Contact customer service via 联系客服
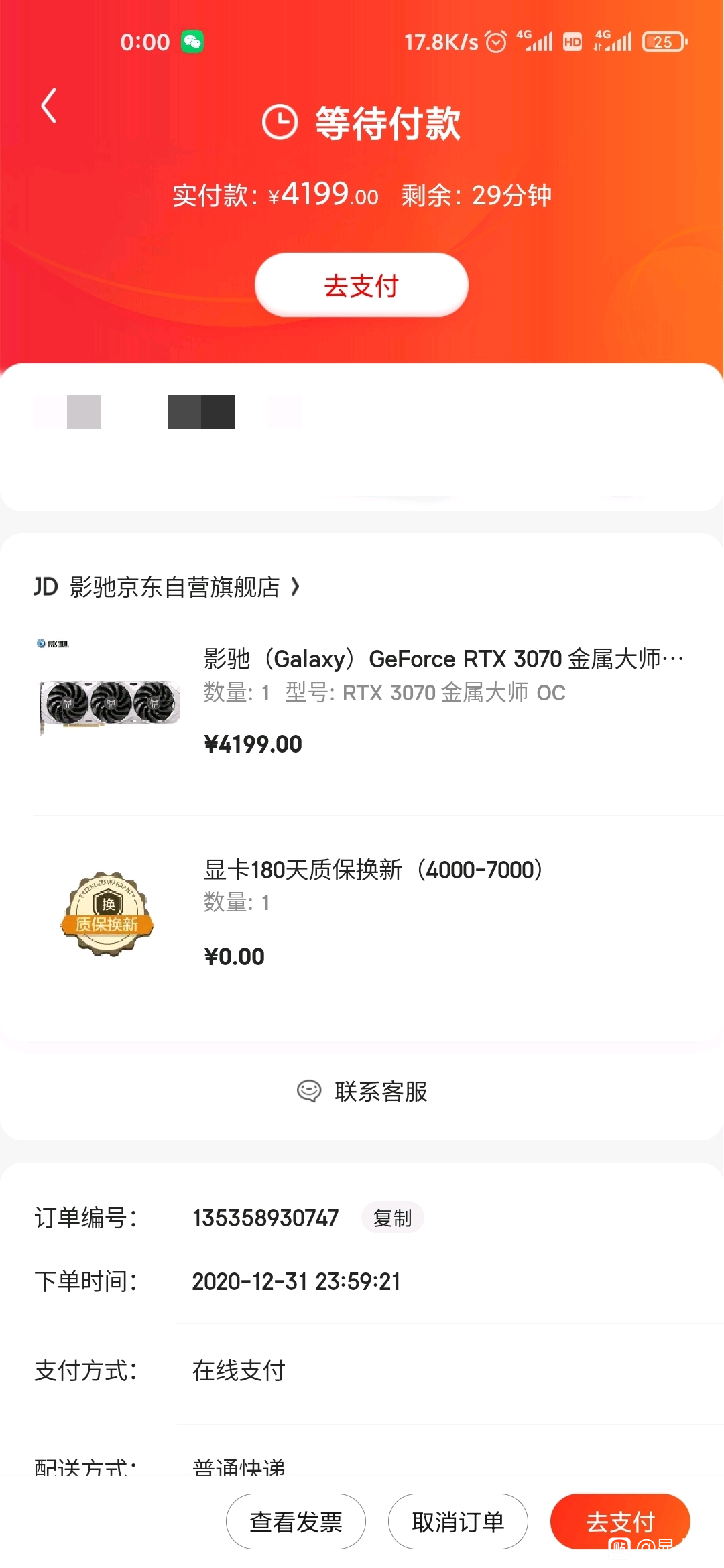The width and height of the screenshot is (724, 1568). pos(362,1092)
